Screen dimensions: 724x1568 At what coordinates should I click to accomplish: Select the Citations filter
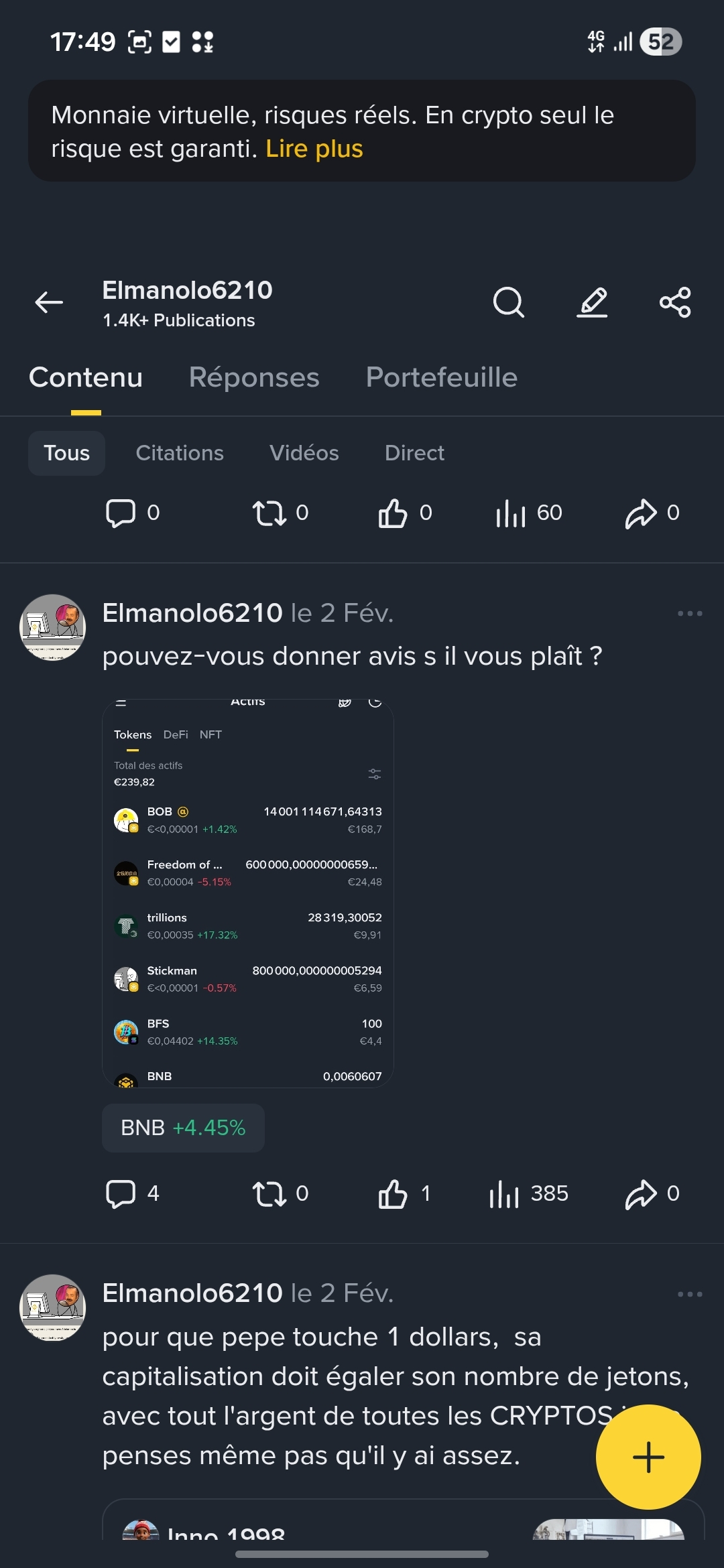point(180,454)
